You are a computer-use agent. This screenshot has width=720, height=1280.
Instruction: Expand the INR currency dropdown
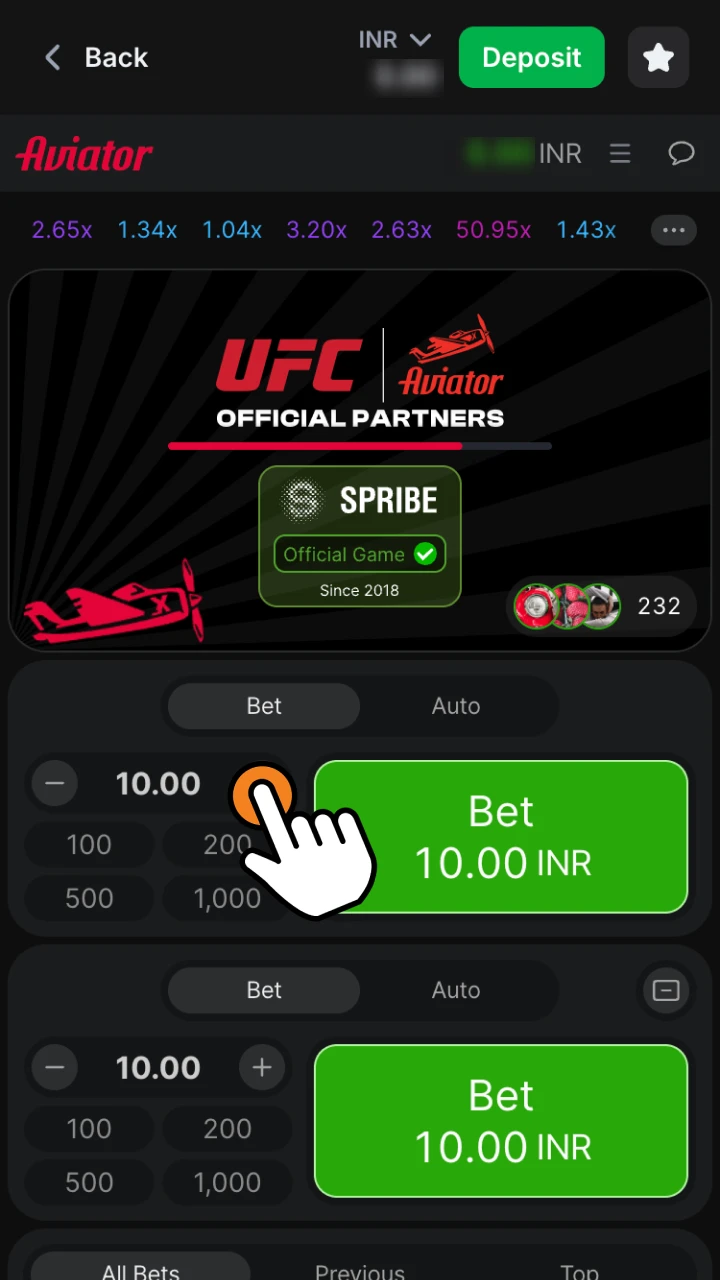395,40
